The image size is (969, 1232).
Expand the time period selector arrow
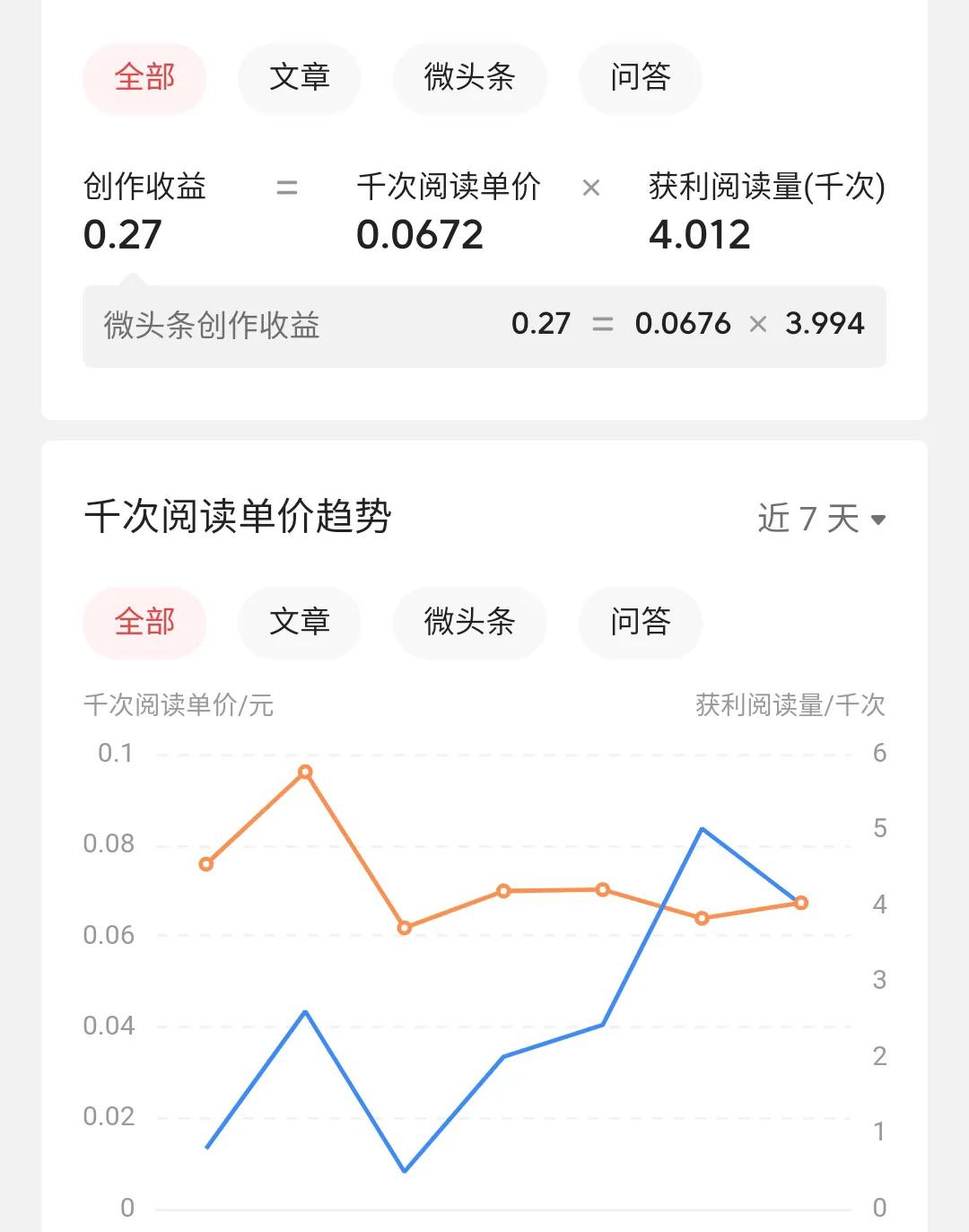tap(879, 519)
